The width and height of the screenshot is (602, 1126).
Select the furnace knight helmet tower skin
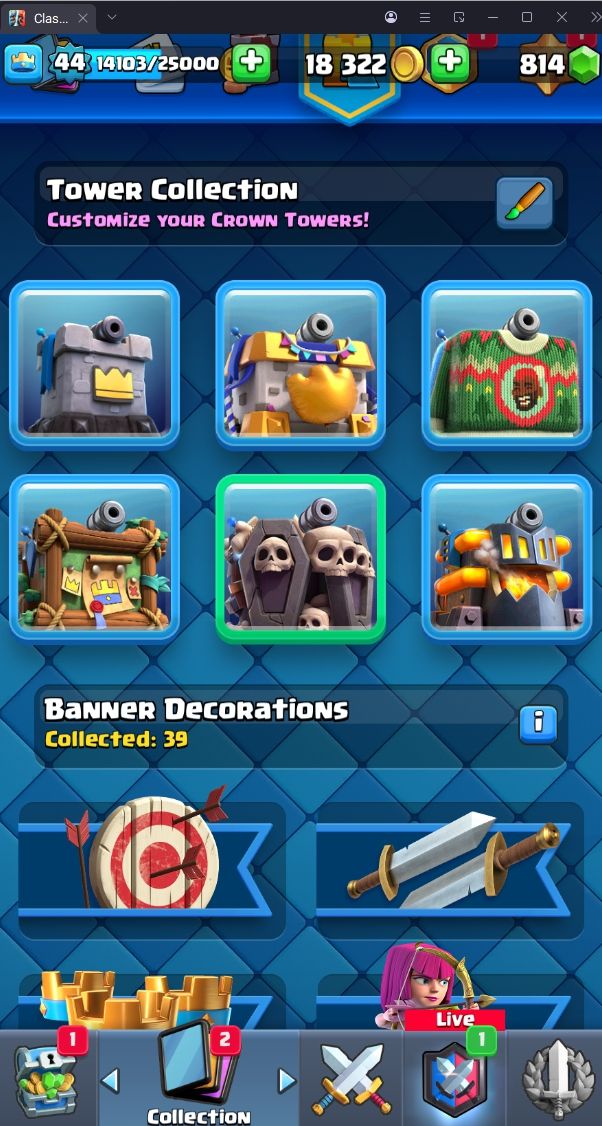[507, 557]
